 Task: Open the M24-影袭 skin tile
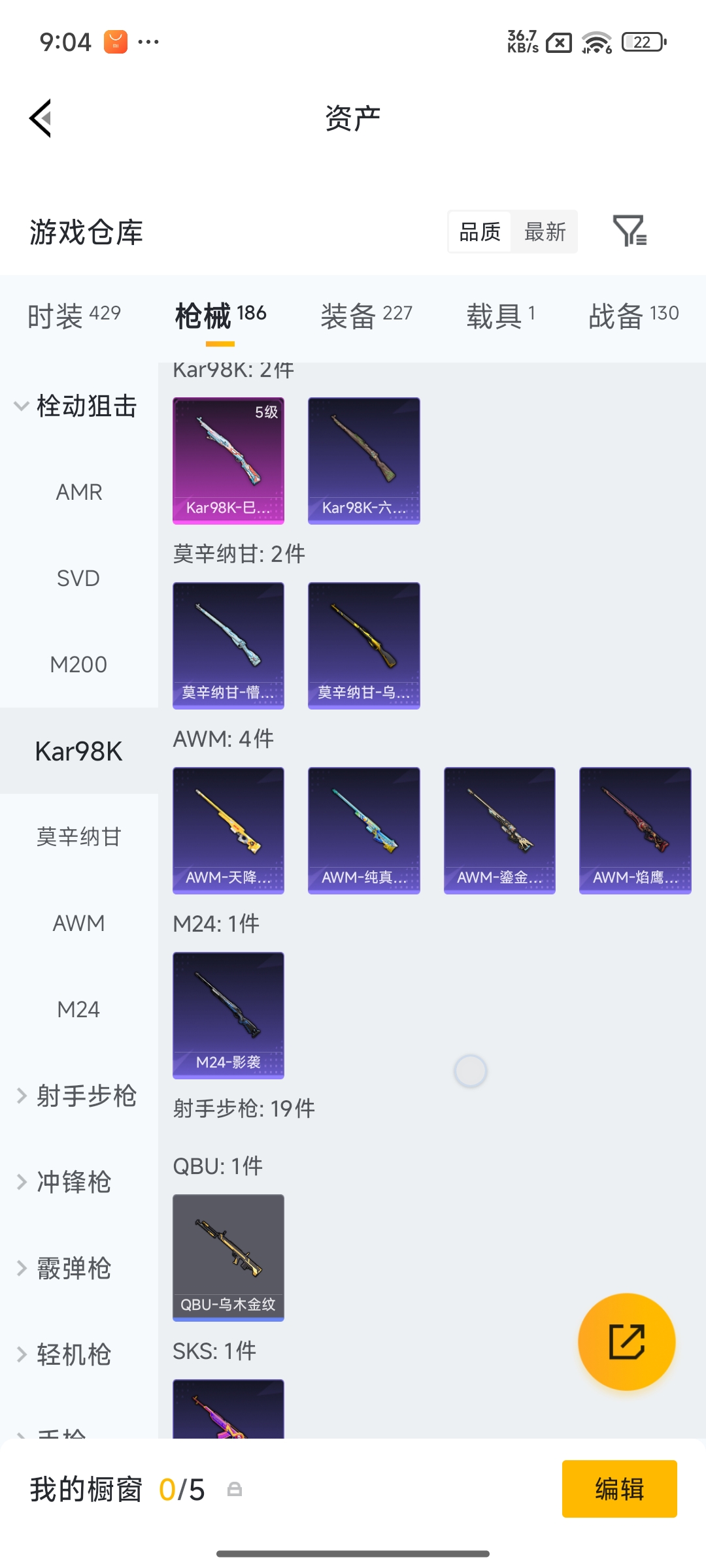coord(228,1015)
